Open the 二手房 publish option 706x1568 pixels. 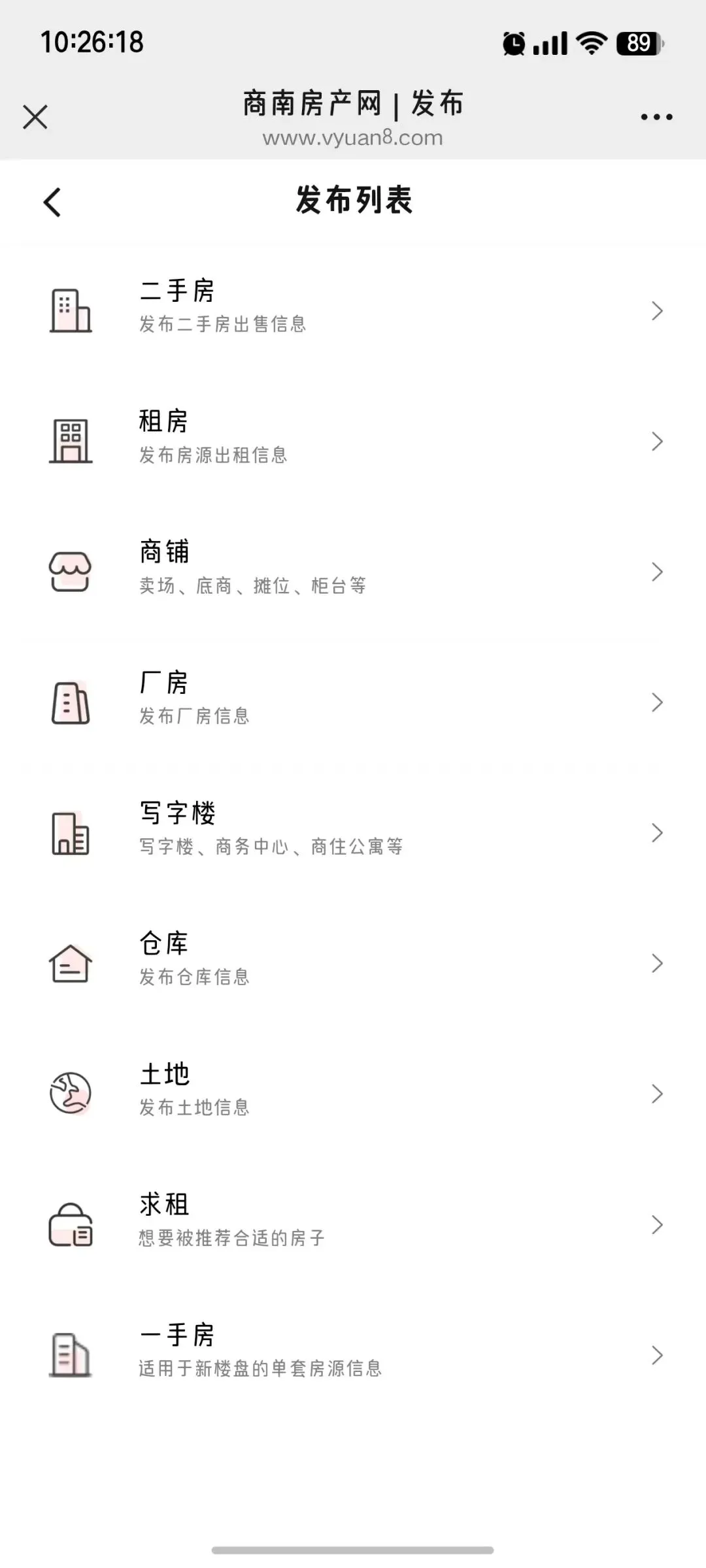tap(353, 310)
